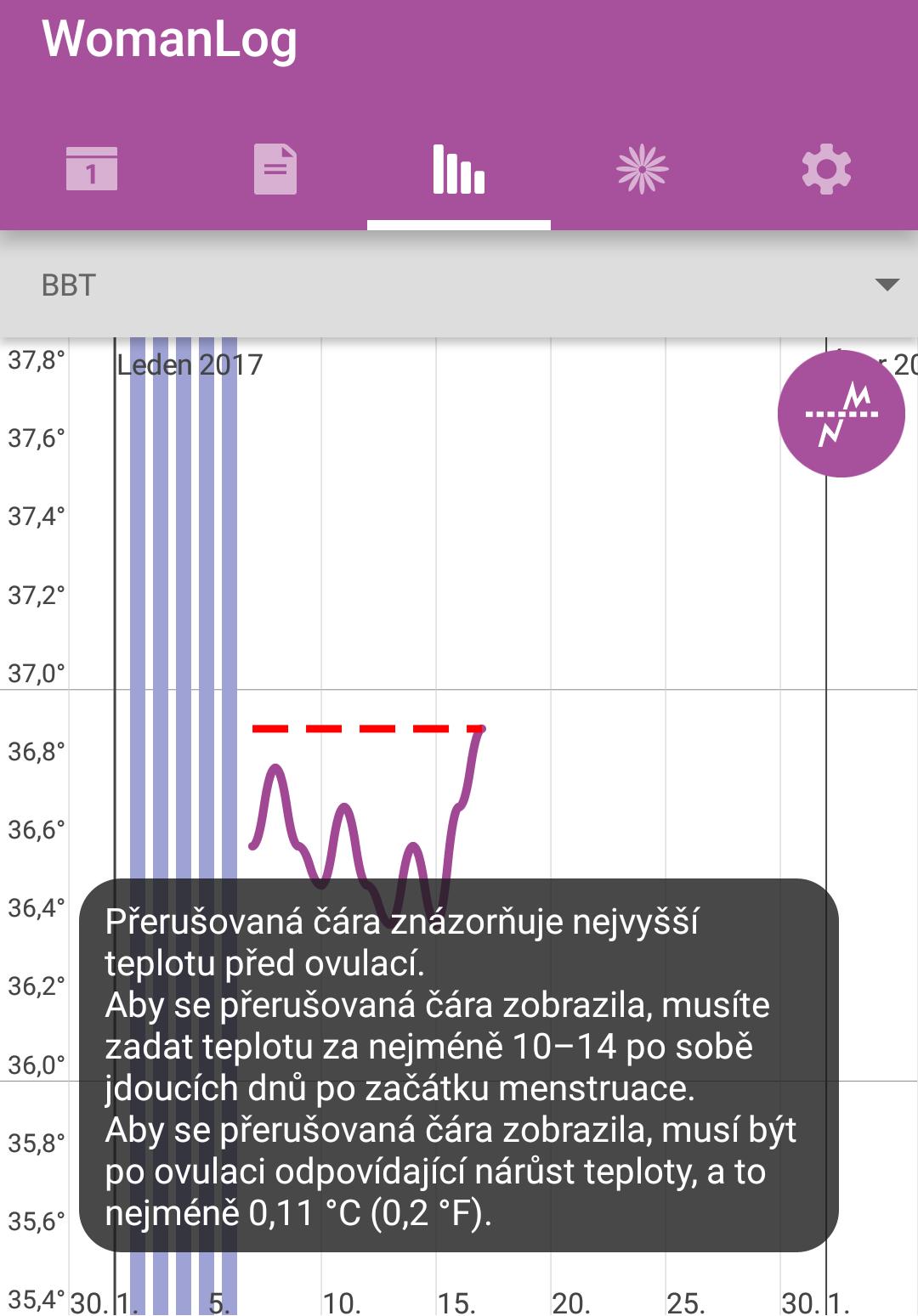Screen dimensions: 918x1316
Task: Toggle the dashed coverline floating button
Action: click(x=841, y=414)
